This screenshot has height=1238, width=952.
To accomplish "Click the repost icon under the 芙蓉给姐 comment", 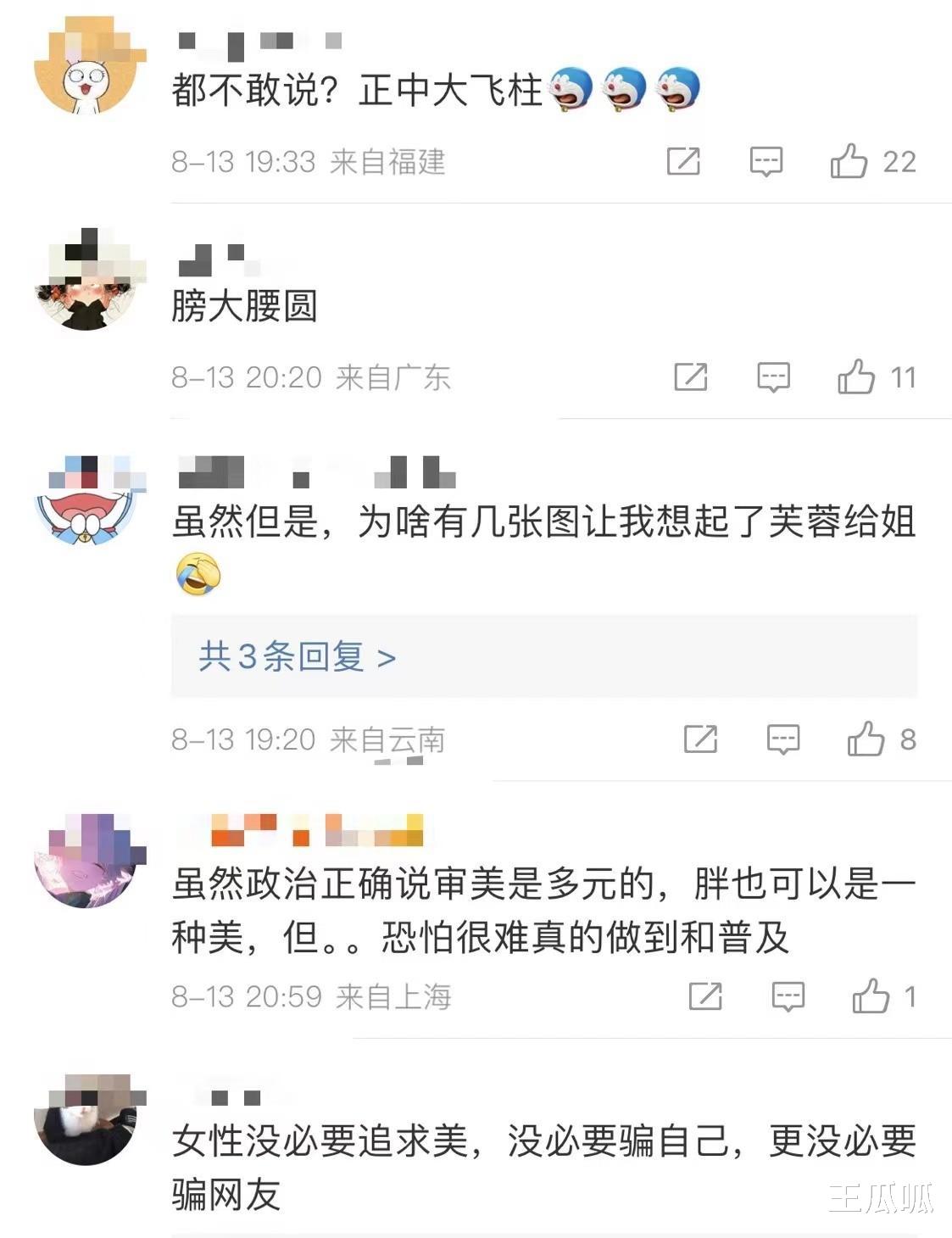I will pyautogui.click(x=700, y=738).
